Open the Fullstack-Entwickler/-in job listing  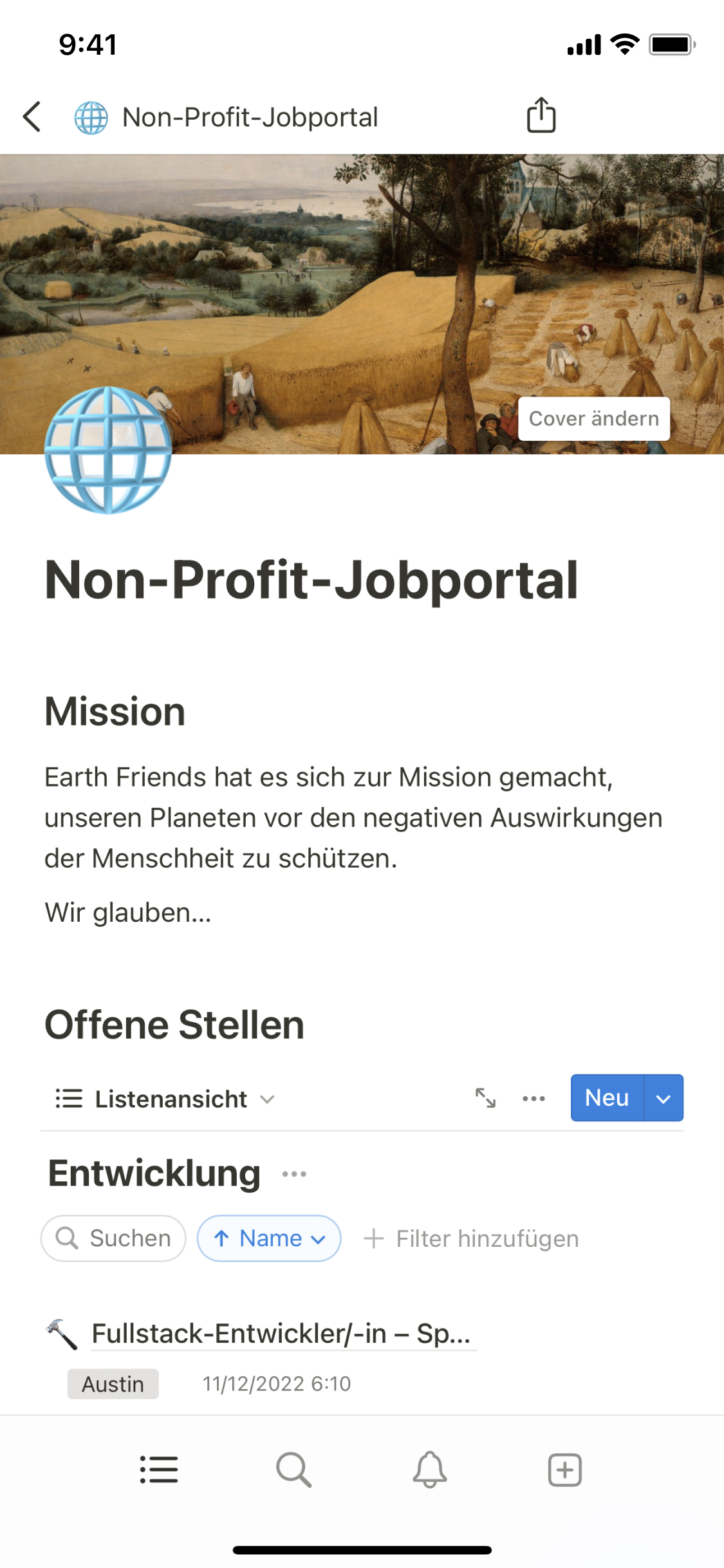[x=281, y=1333]
